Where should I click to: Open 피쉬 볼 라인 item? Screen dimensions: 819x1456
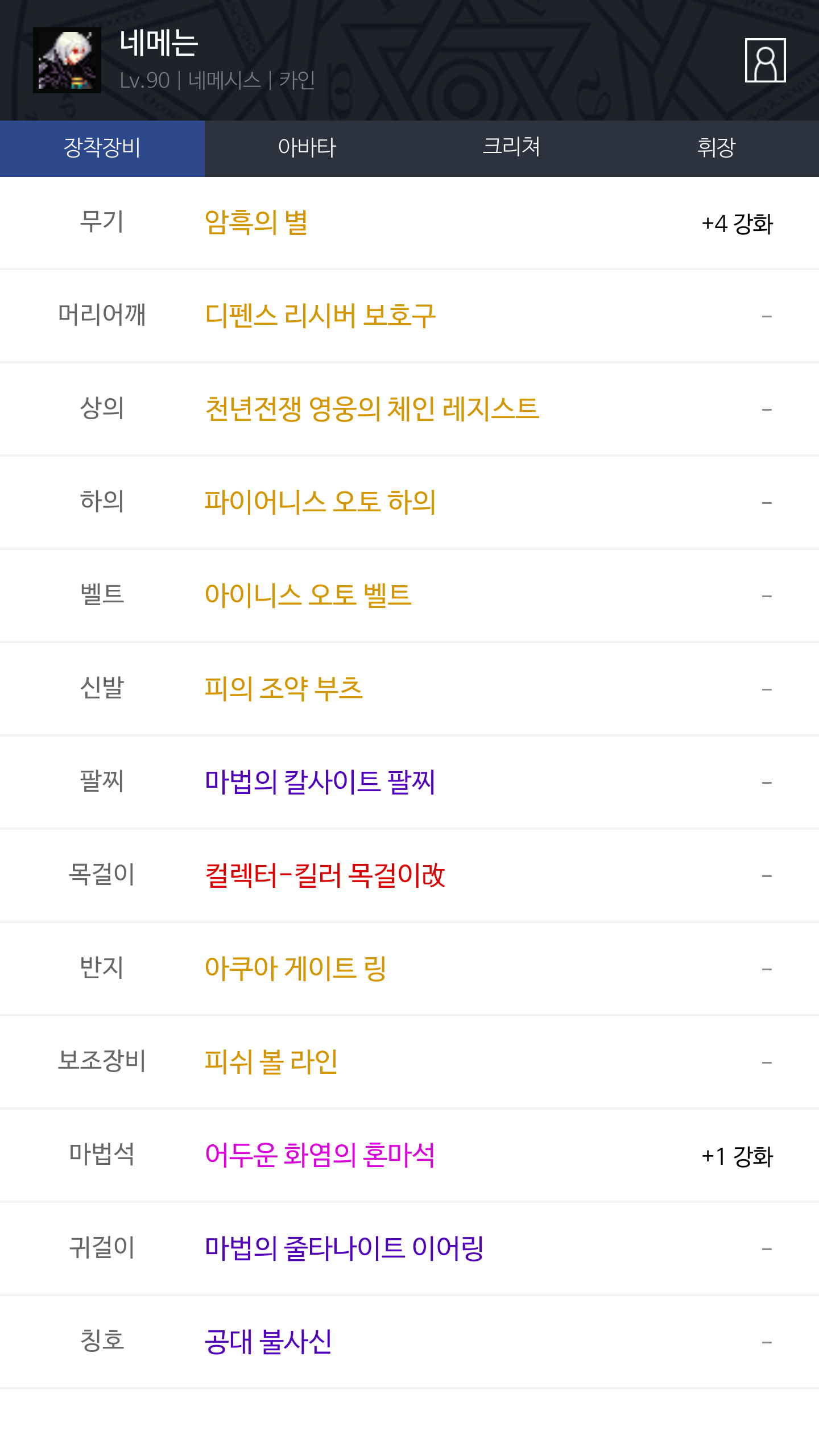click(x=271, y=1062)
